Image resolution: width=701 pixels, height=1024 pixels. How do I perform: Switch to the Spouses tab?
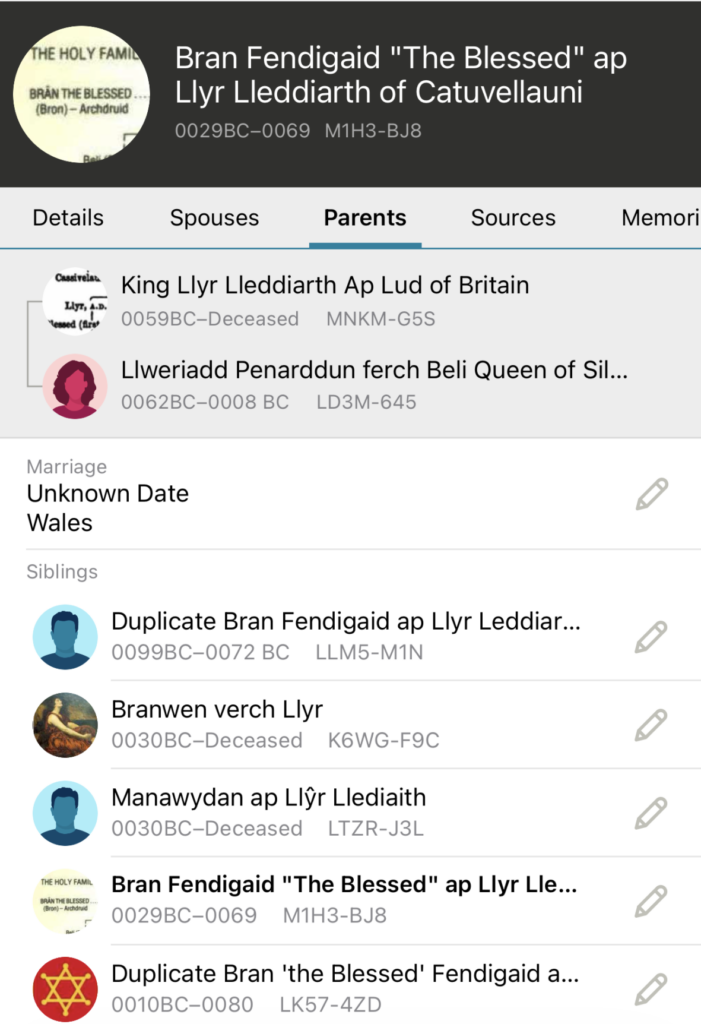[214, 218]
